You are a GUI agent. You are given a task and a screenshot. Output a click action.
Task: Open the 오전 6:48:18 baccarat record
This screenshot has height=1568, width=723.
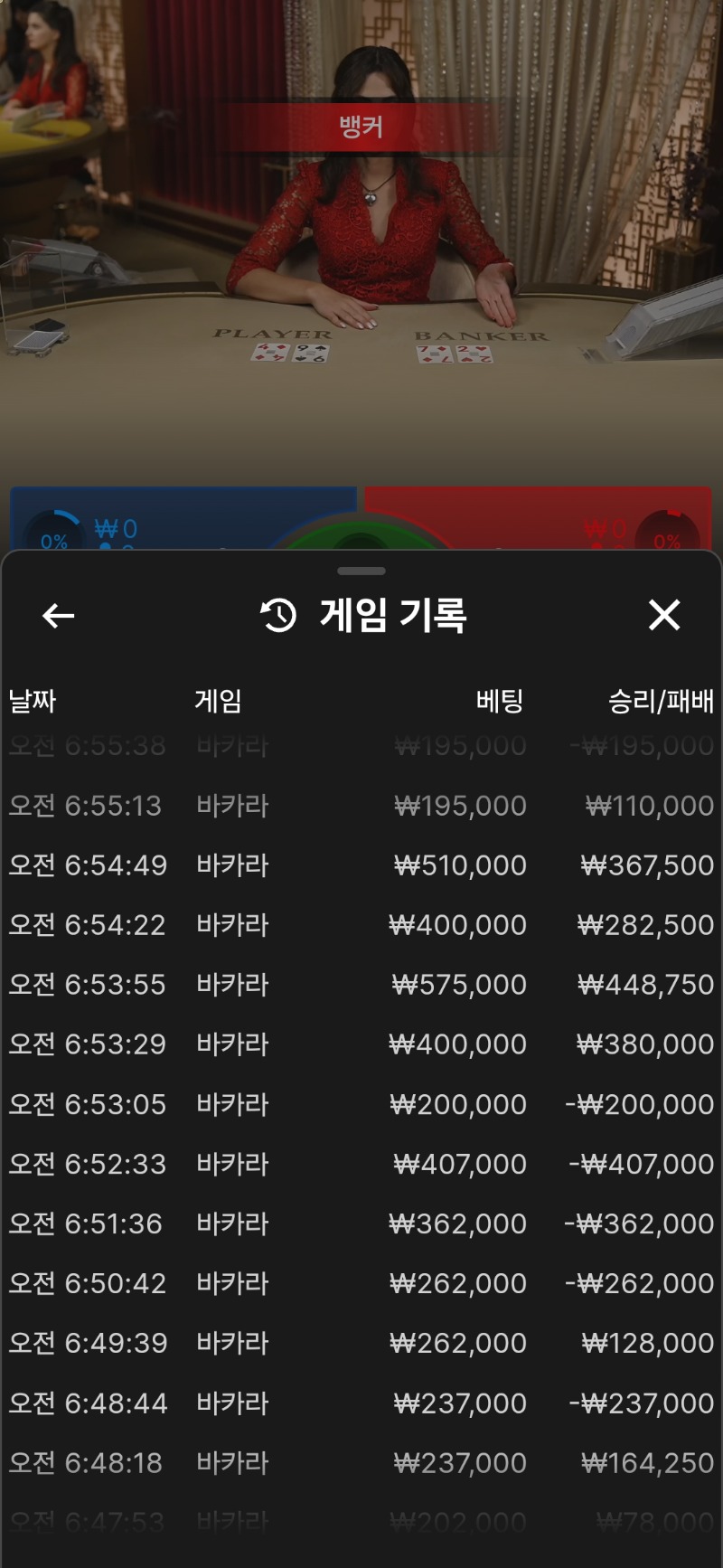click(361, 1462)
